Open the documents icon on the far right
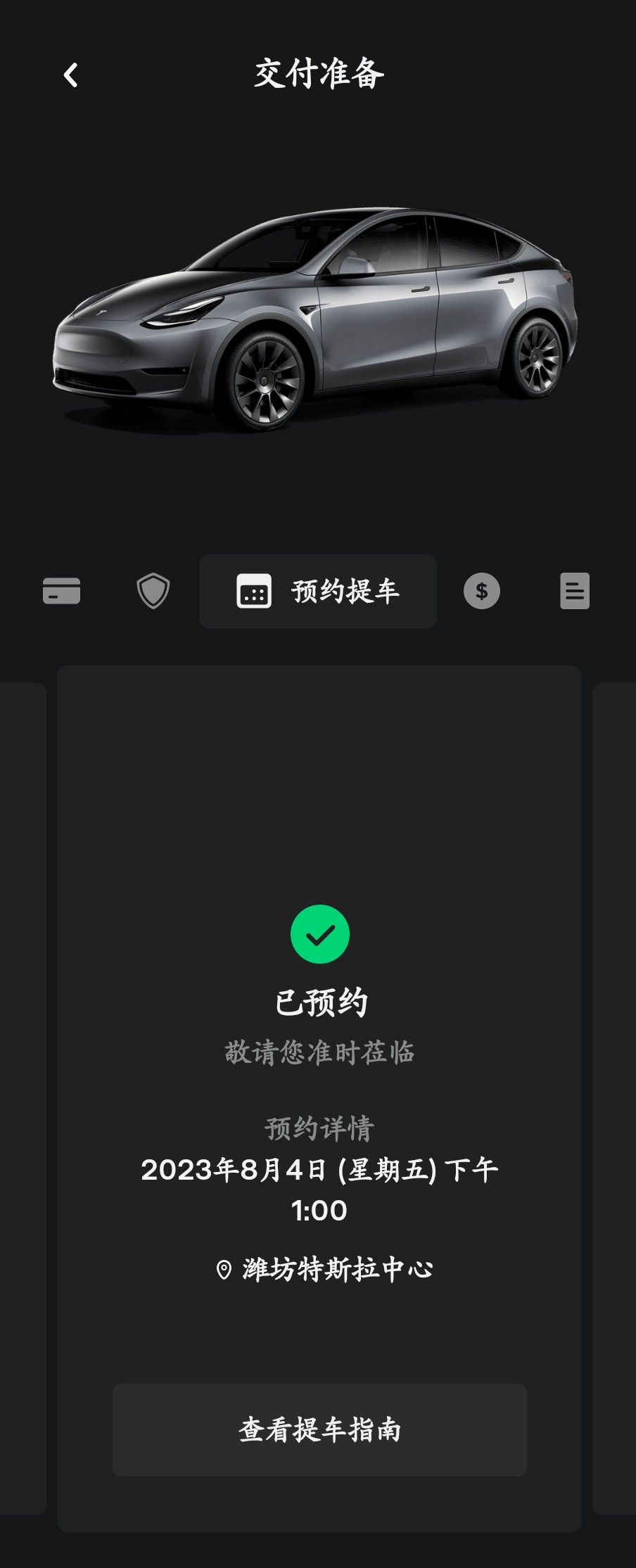 tap(575, 592)
